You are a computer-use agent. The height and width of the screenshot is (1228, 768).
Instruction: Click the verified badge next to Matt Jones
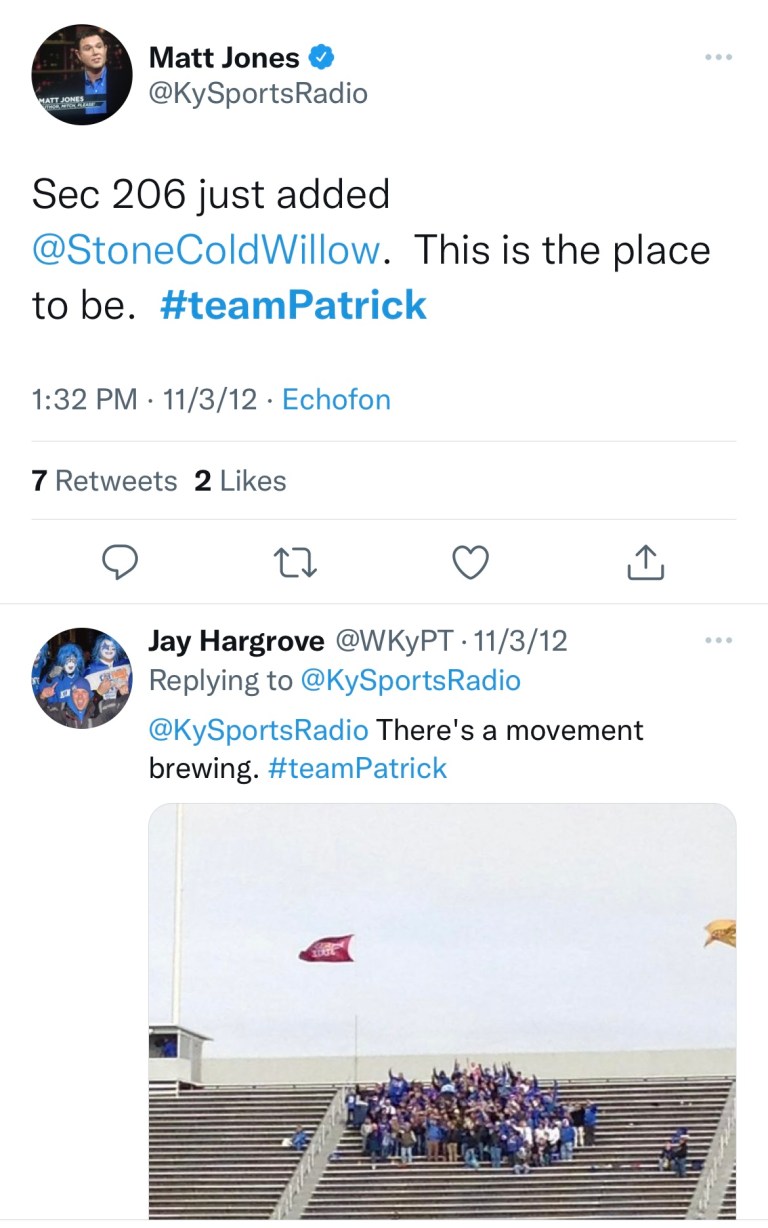tap(323, 57)
